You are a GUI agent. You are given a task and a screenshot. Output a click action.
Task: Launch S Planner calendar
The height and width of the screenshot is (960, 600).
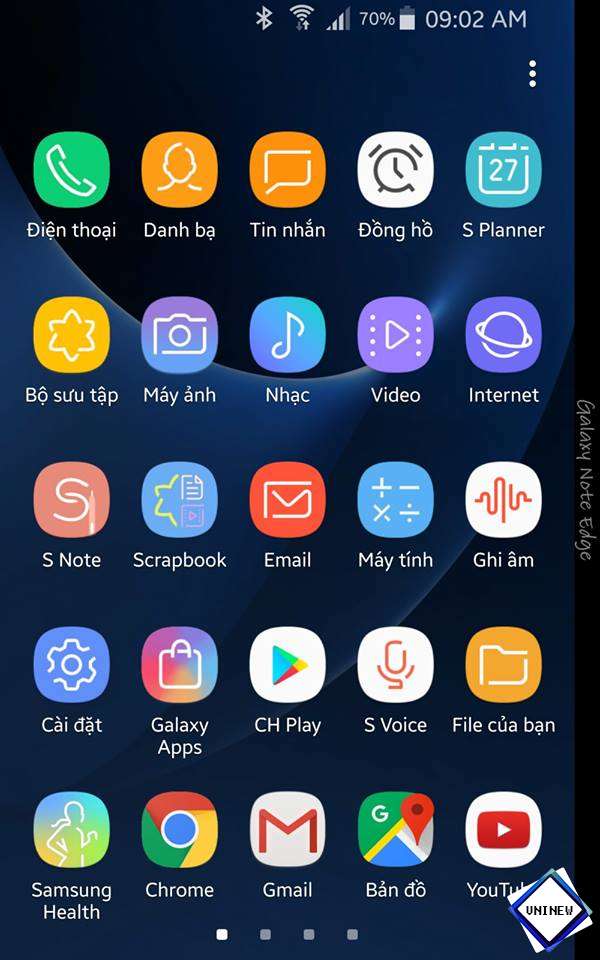click(x=503, y=170)
